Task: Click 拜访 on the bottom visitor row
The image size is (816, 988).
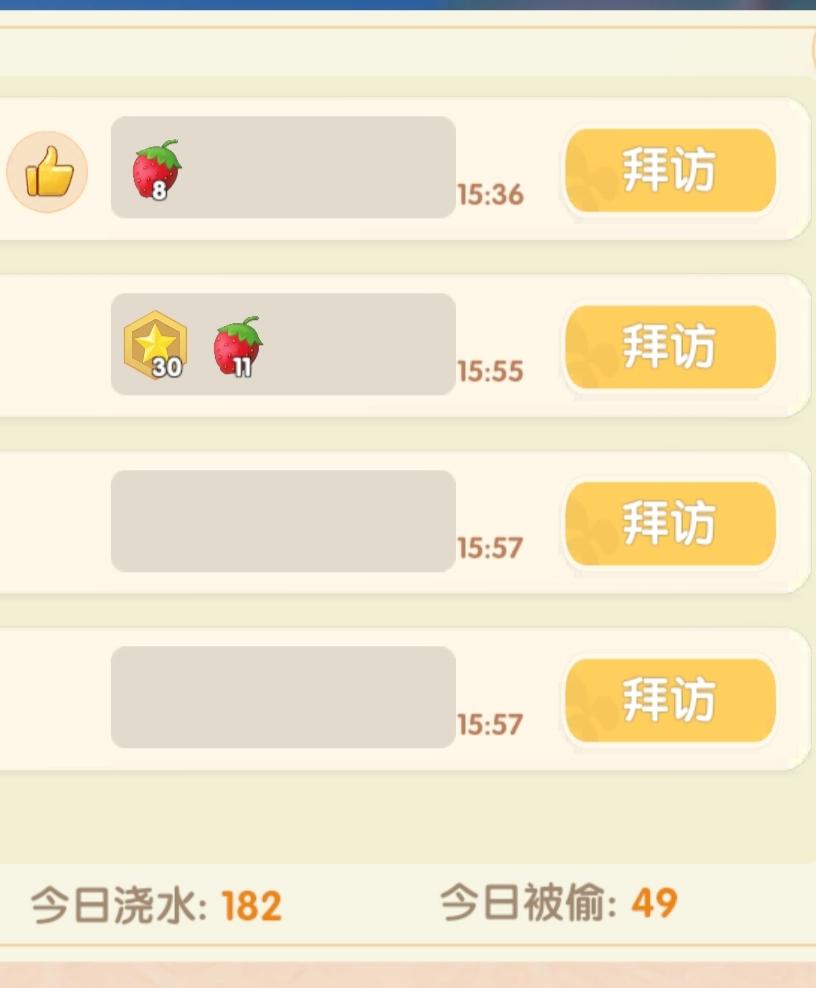Action: [668, 701]
